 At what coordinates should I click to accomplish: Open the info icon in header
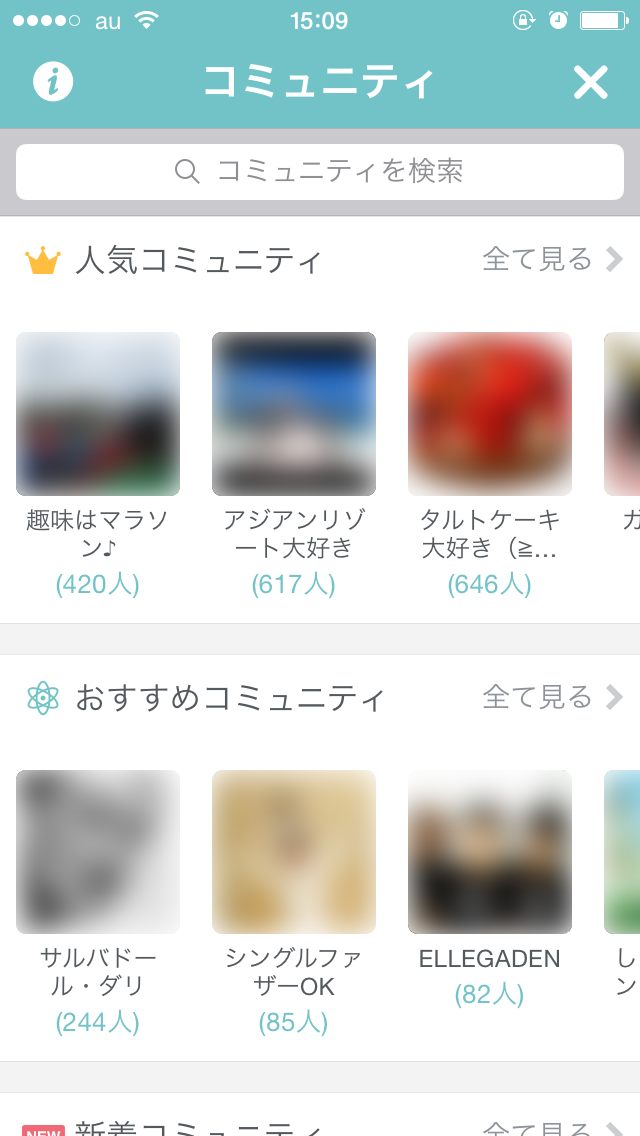click(x=53, y=81)
